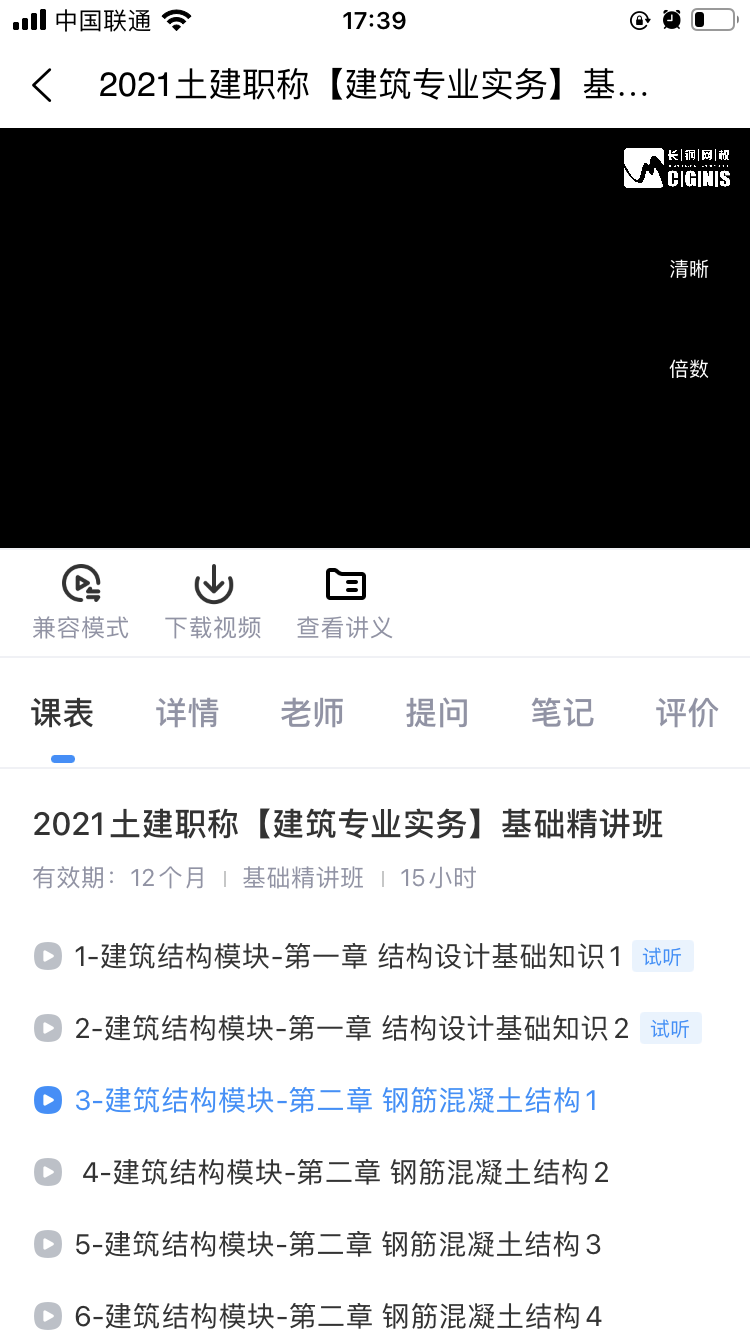Switch to the 评价 tab

click(x=687, y=713)
